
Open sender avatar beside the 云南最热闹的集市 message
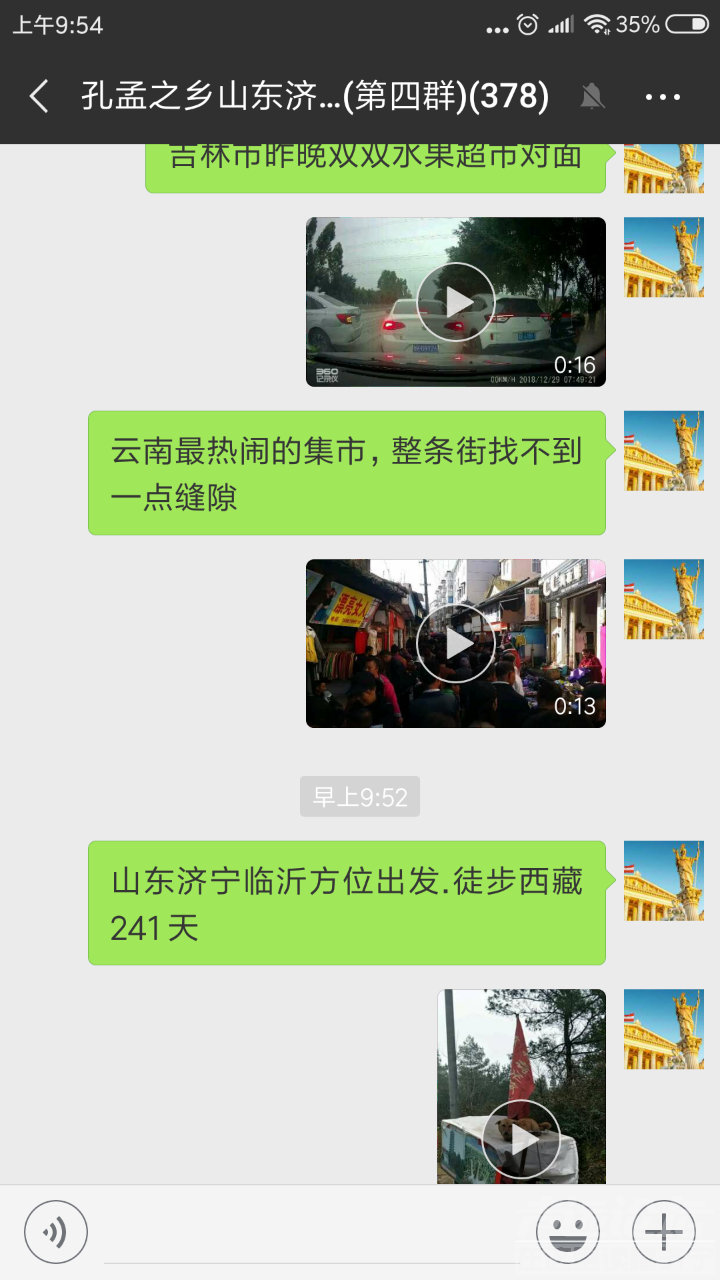pyautogui.click(x=664, y=451)
